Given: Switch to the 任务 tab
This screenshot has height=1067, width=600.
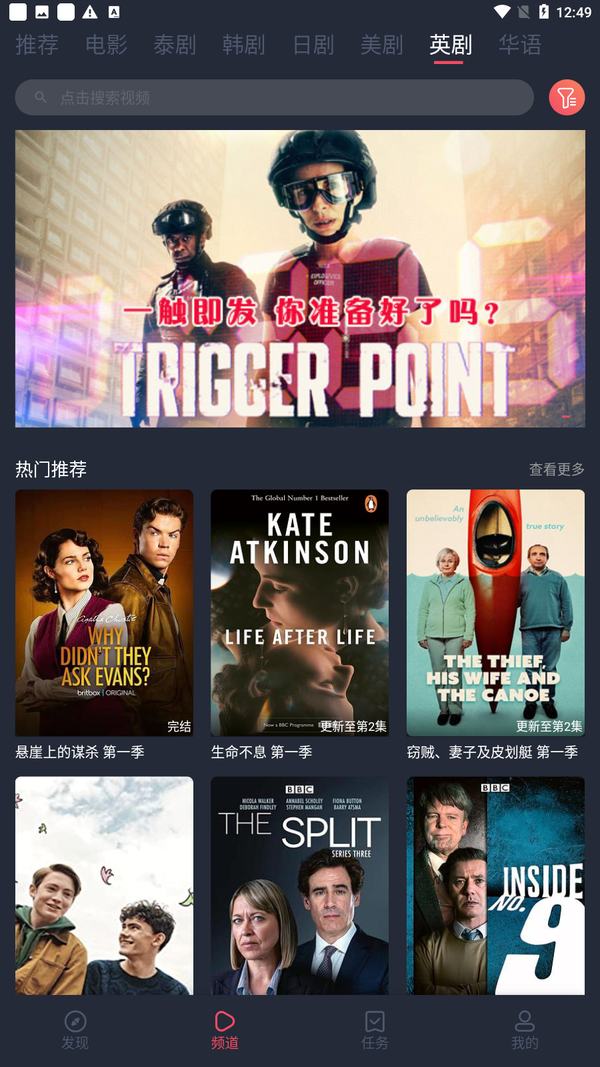Looking at the screenshot, I should pyautogui.click(x=375, y=1029).
